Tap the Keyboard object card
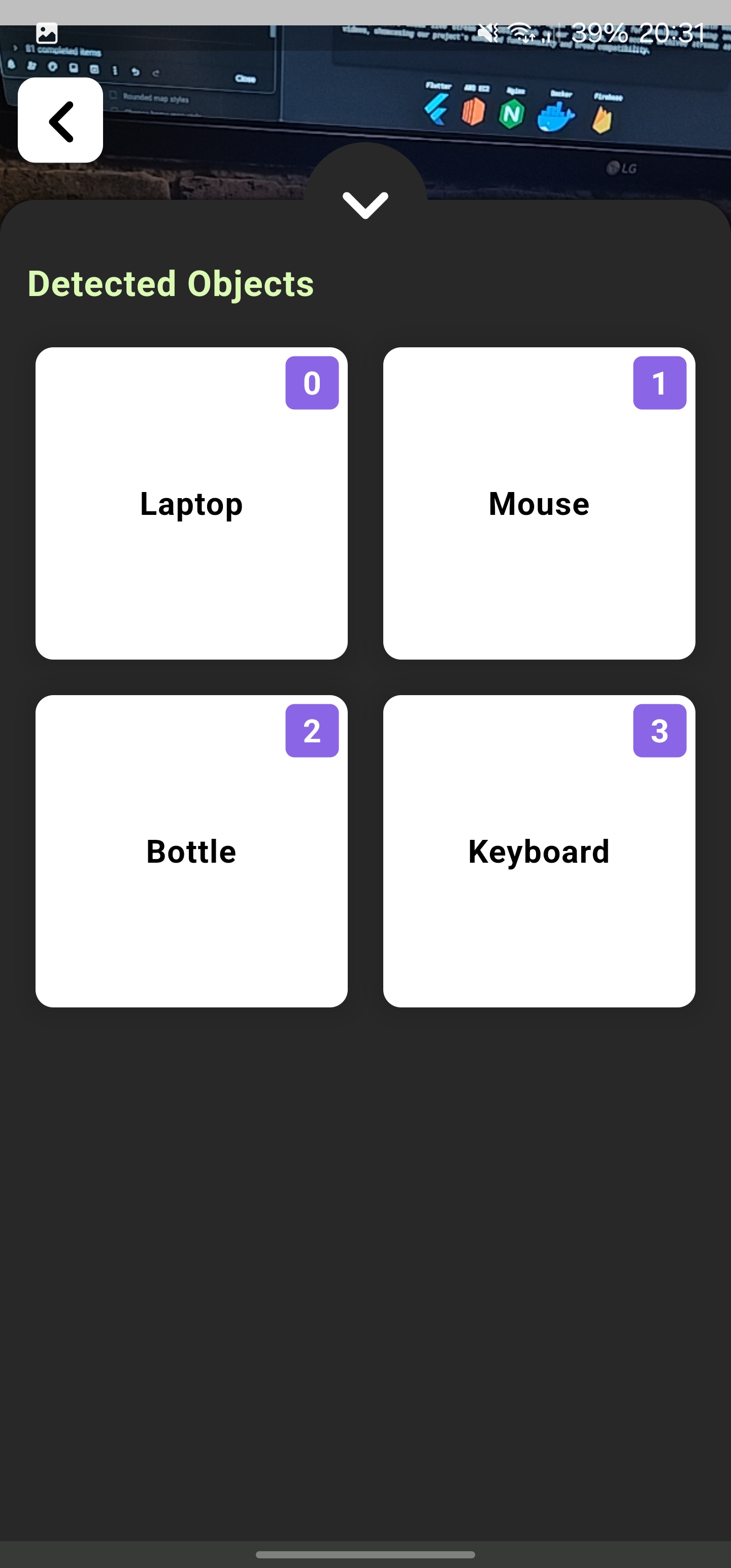Screen dimensions: 731x1568 539,851
